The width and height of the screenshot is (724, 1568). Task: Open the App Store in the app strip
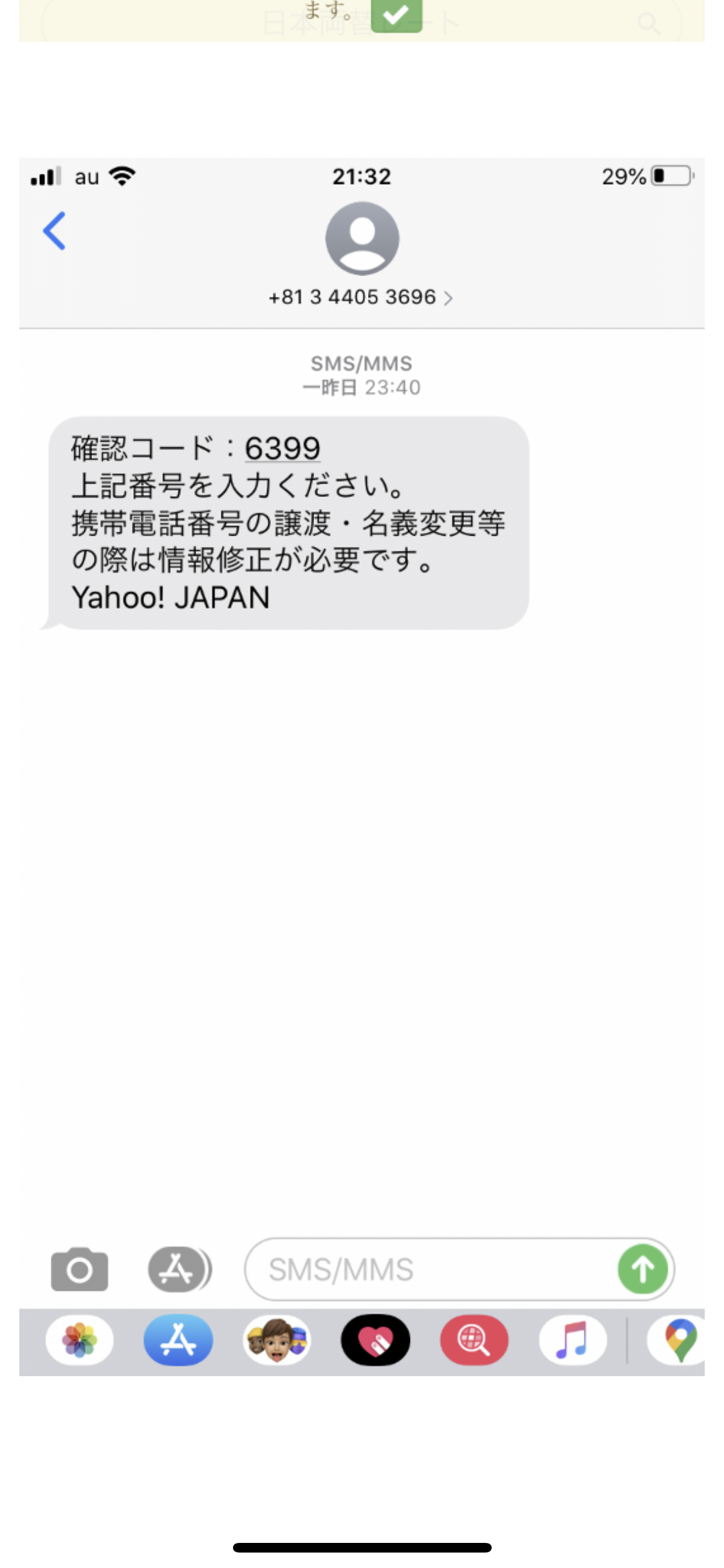click(x=178, y=1341)
